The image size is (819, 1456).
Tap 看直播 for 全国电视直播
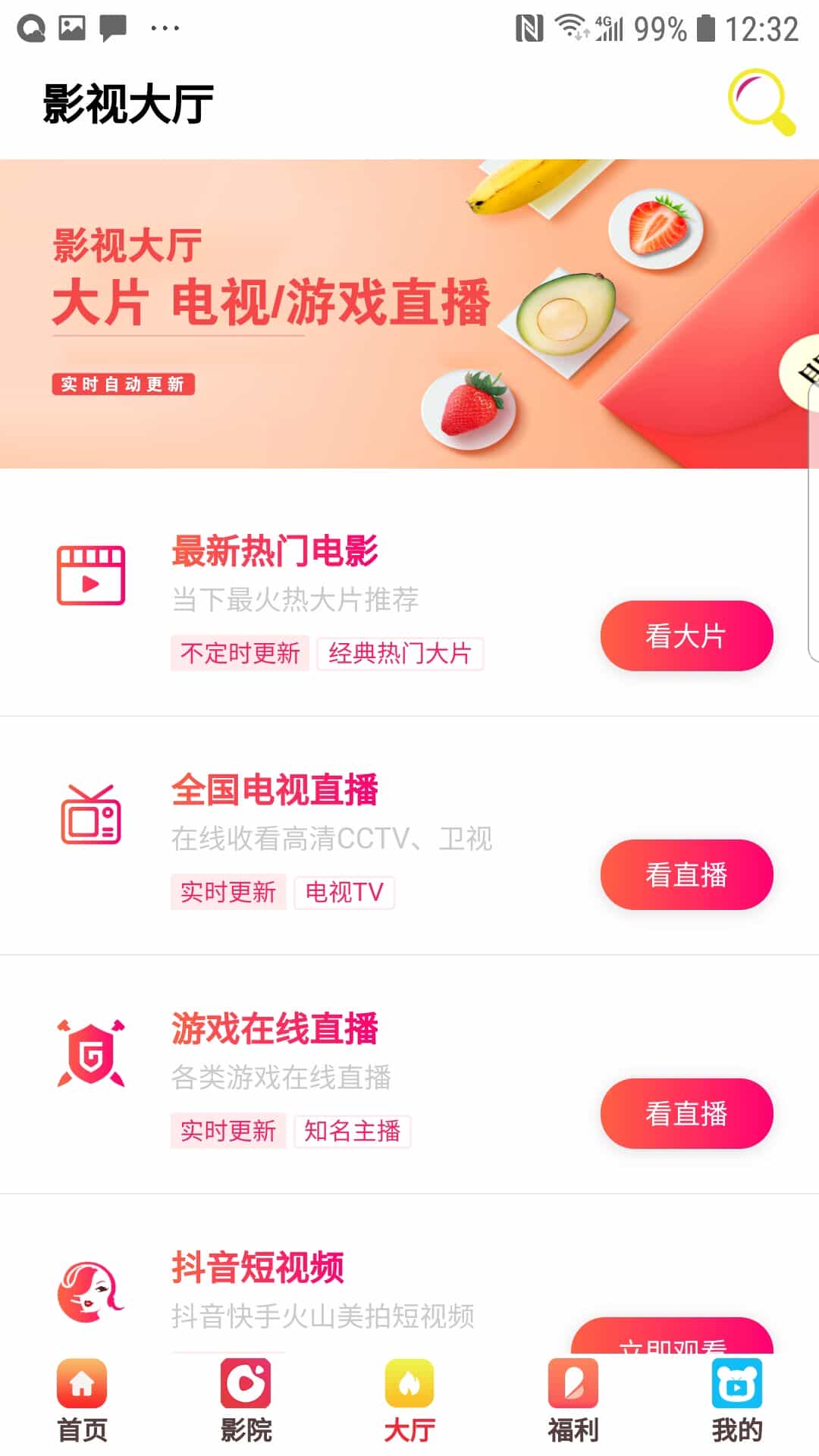[x=686, y=874]
